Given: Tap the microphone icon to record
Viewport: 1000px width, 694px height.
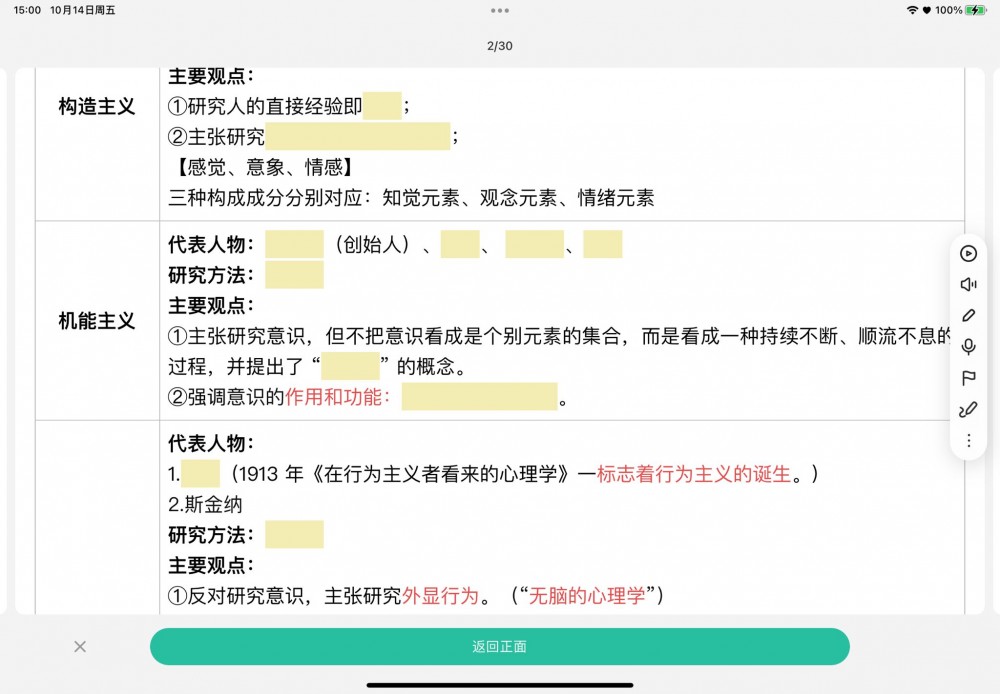Looking at the screenshot, I should point(968,347).
